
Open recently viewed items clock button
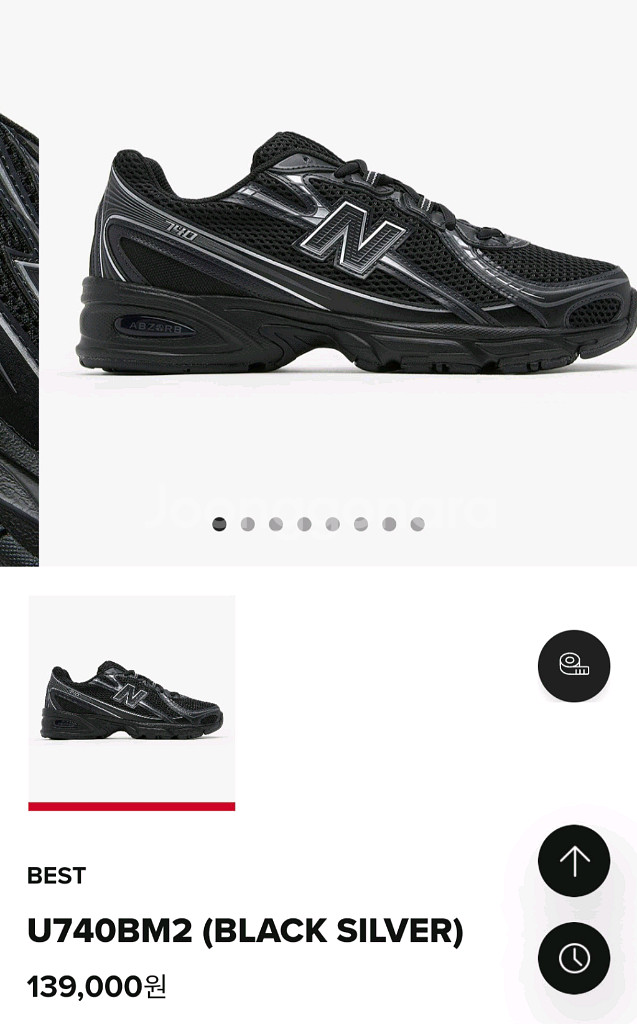coord(574,958)
